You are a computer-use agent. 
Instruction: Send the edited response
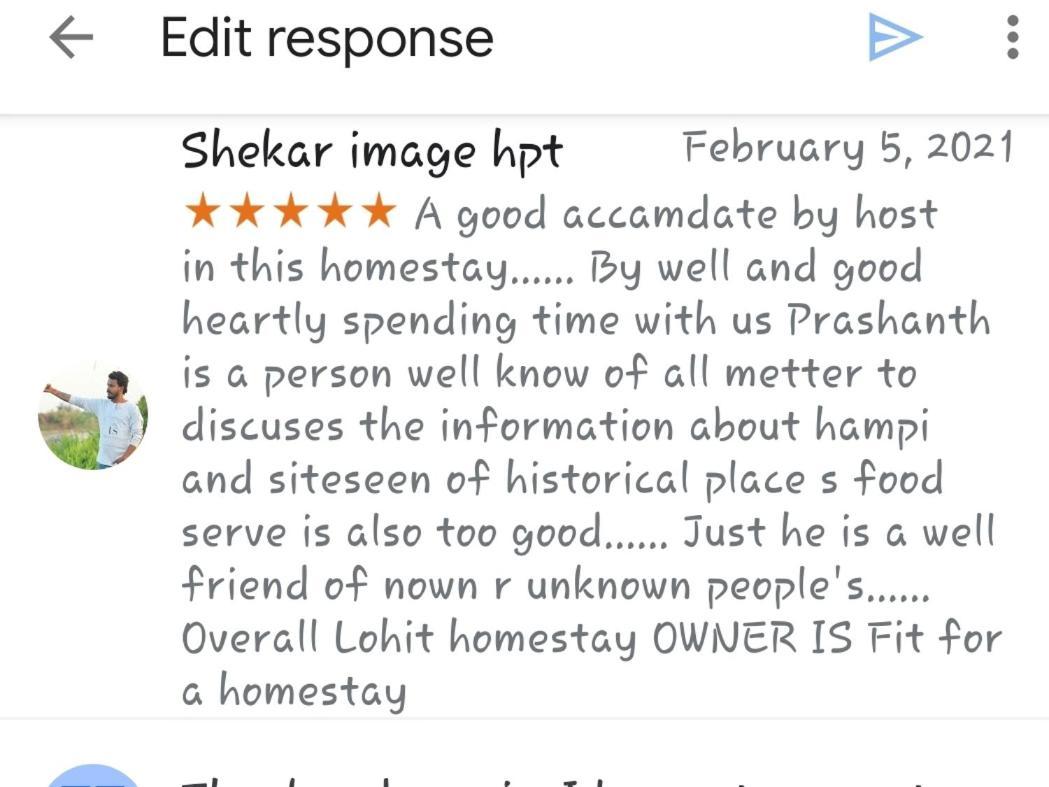(x=893, y=39)
